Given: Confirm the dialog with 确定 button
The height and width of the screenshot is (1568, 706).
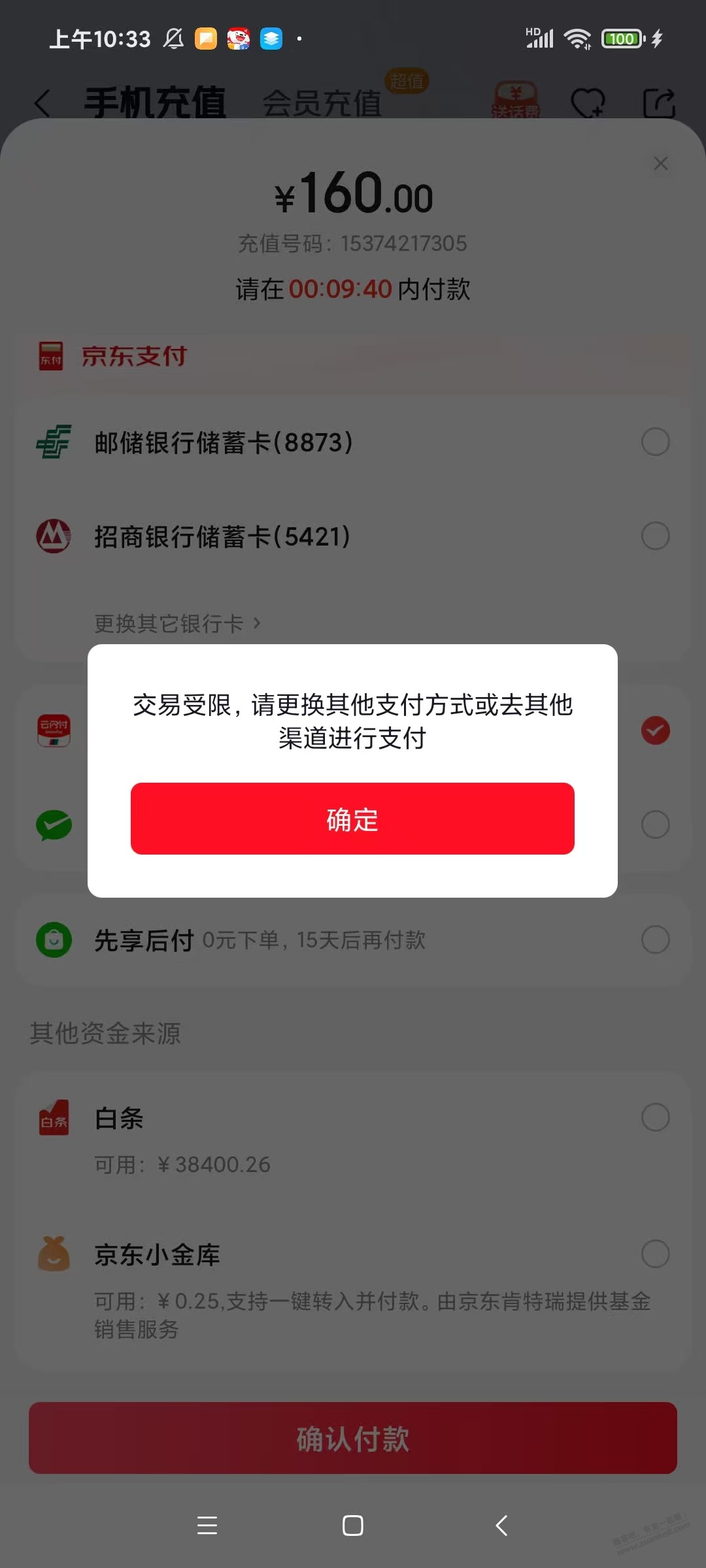Looking at the screenshot, I should point(352,819).
